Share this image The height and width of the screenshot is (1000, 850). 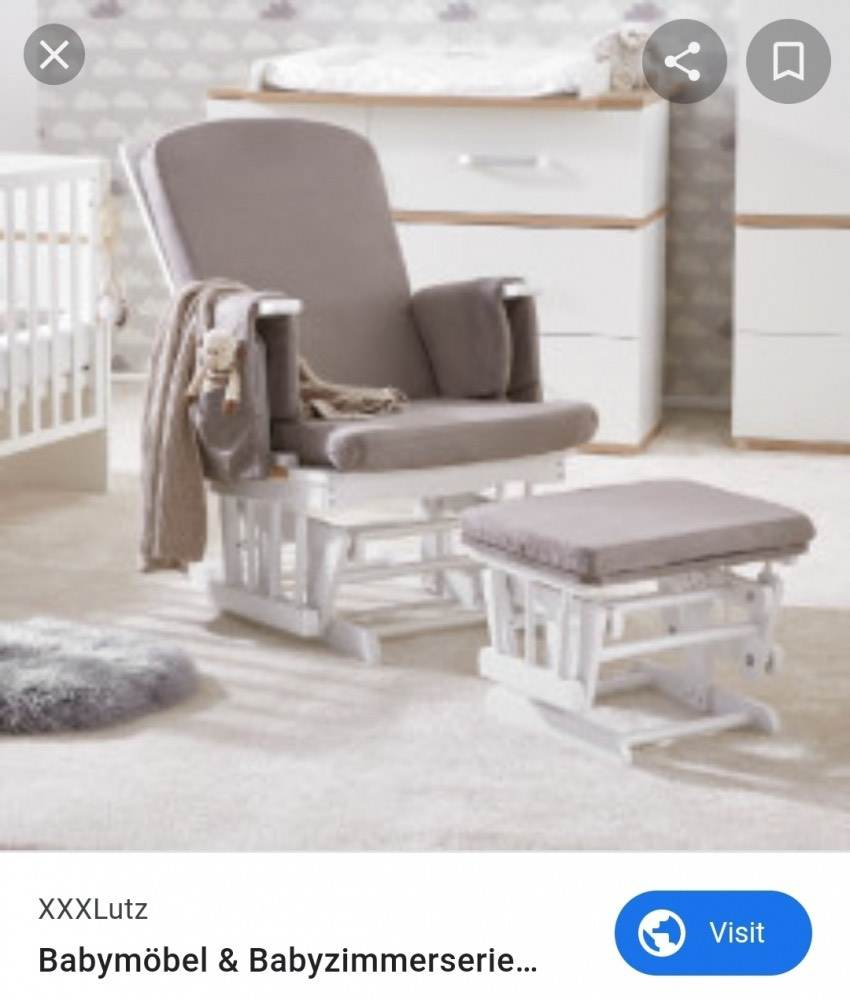[683, 62]
